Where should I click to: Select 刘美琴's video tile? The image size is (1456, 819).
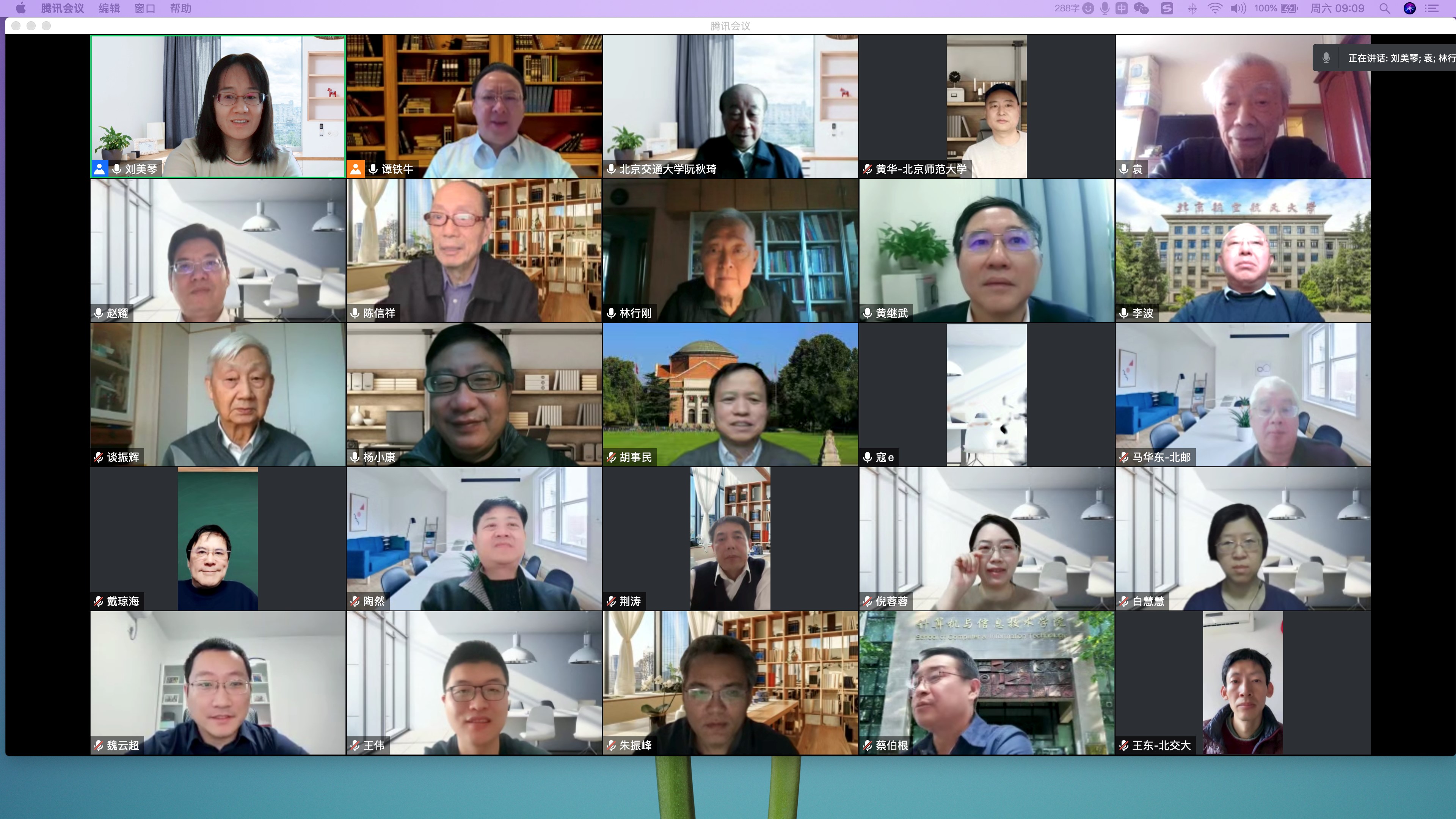[x=218, y=106]
